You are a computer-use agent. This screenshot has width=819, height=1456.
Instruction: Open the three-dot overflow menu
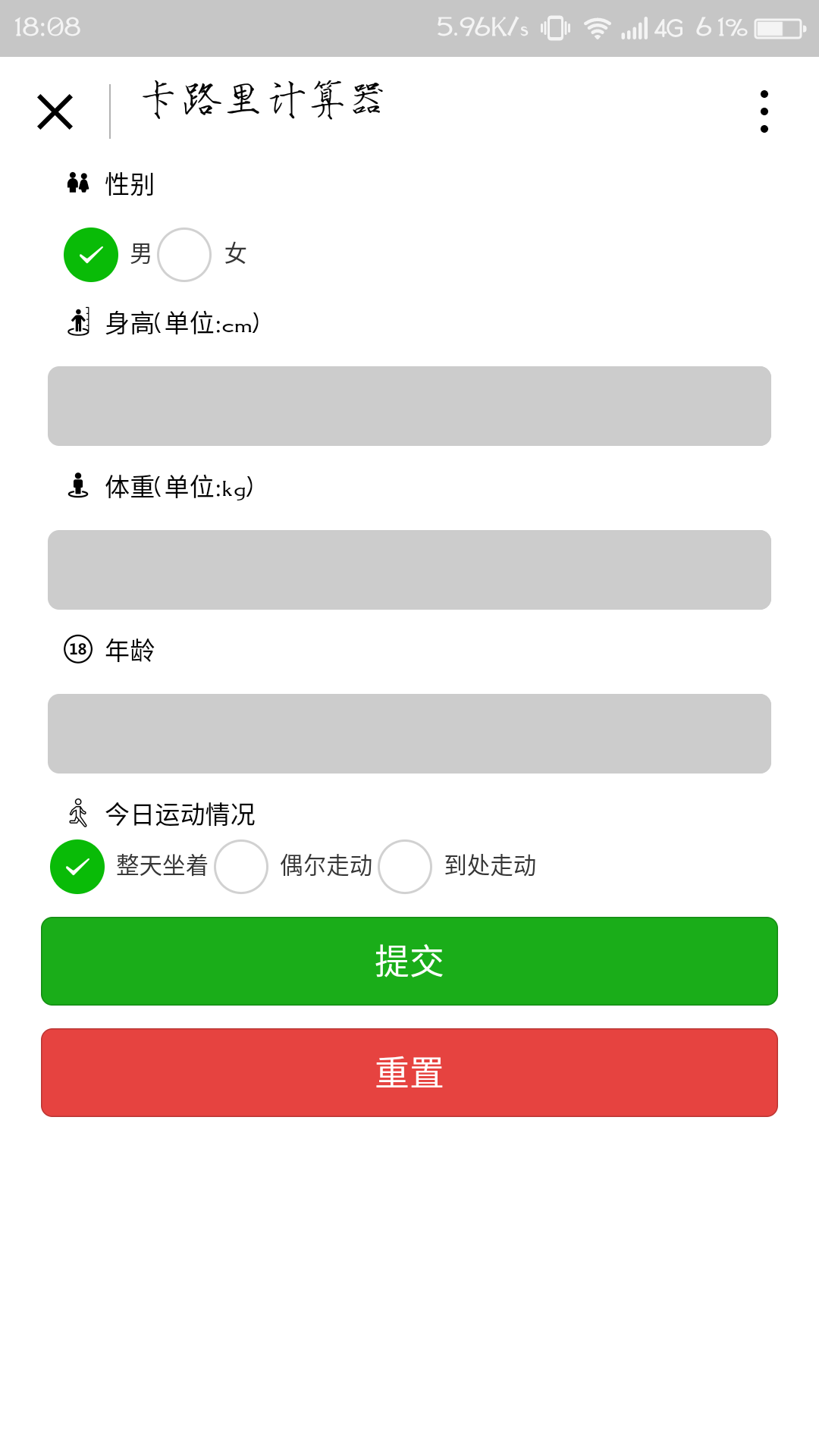764,111
